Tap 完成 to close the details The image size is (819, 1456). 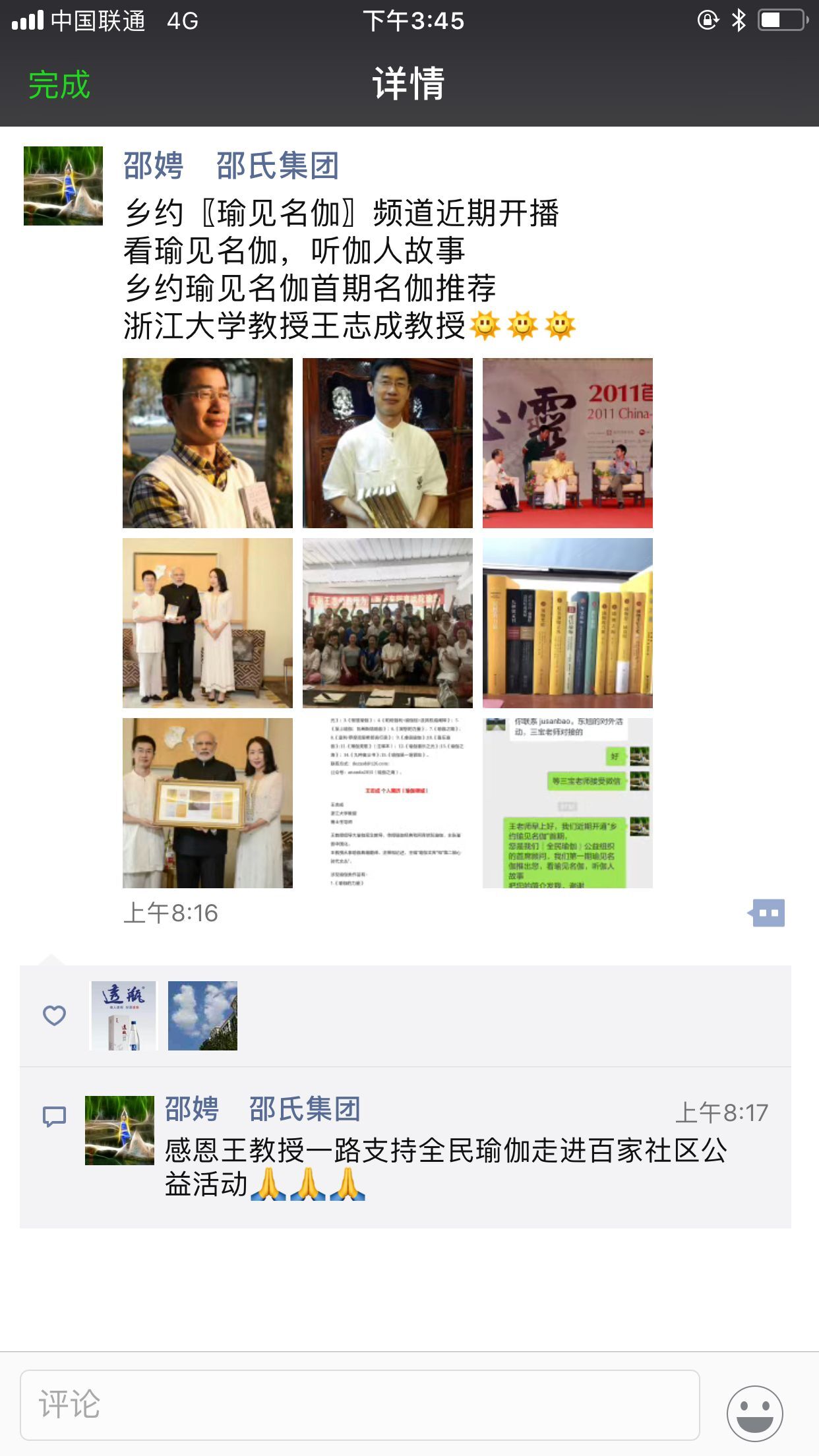[59, 85]
